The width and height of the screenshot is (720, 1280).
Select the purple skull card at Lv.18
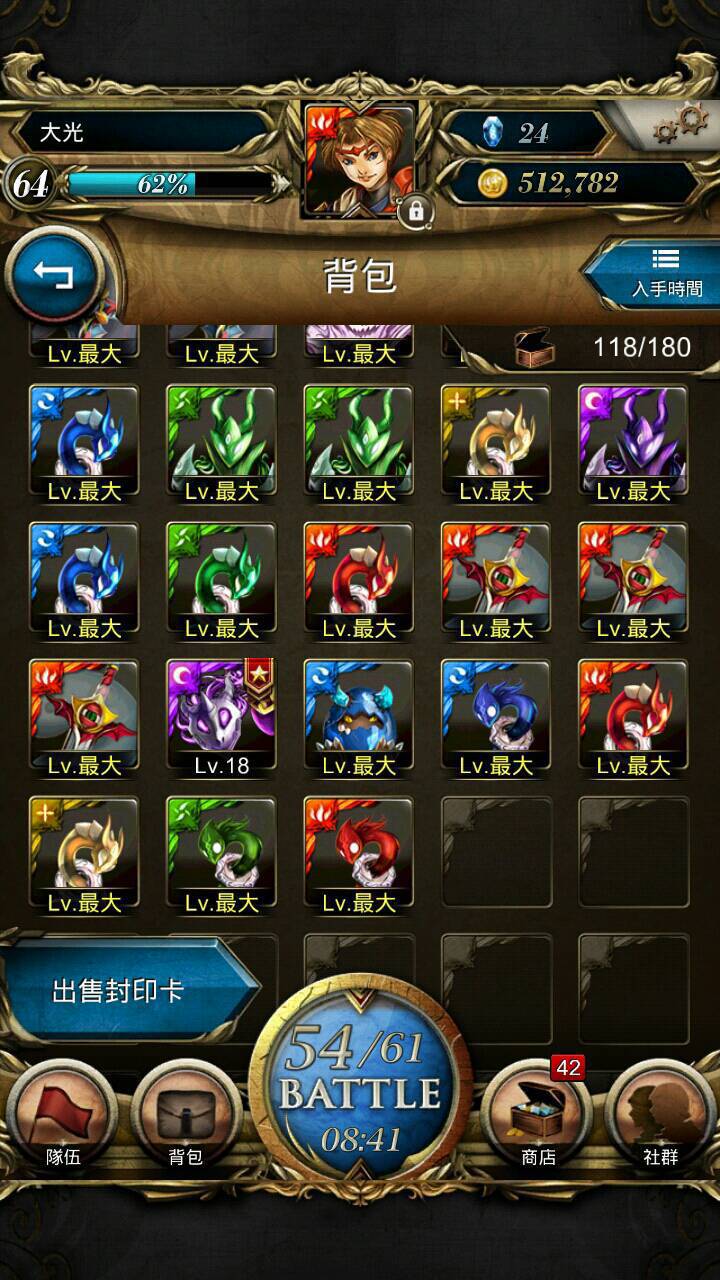tap(222, 716)
